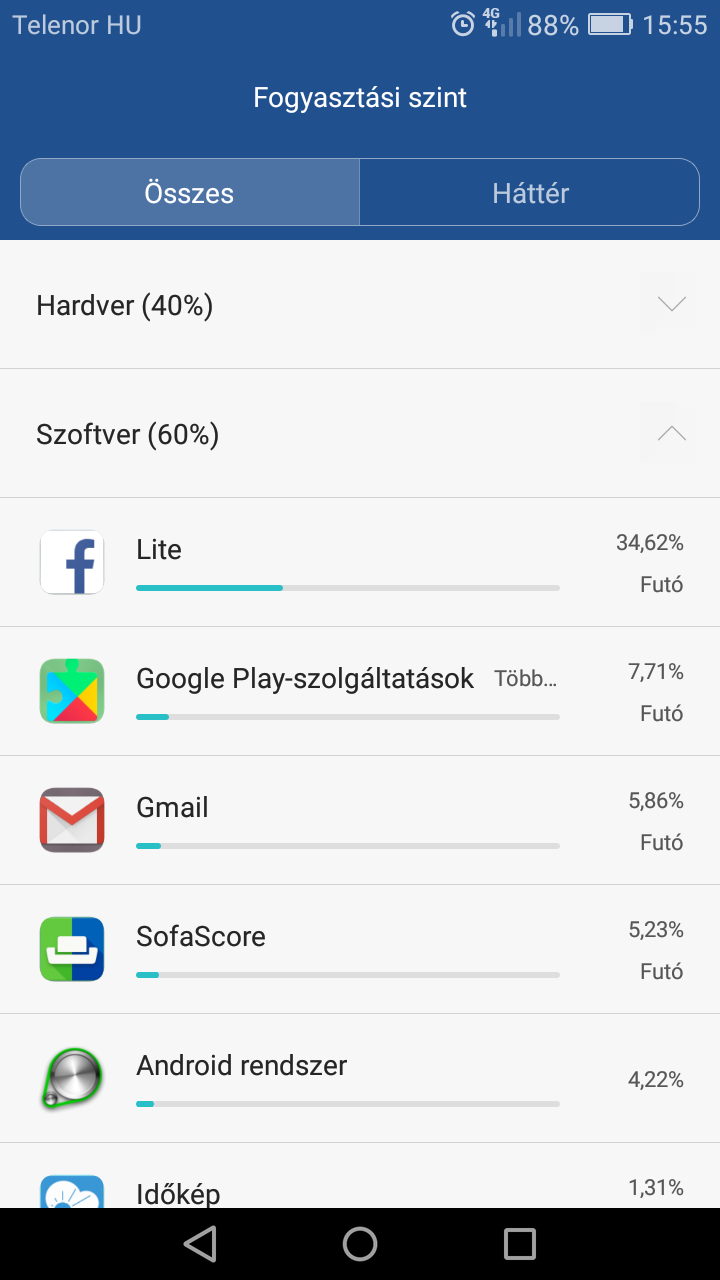720x1280 pixels.
Task: Switch to the Háttér tab
Action: [x=530, y=192]
